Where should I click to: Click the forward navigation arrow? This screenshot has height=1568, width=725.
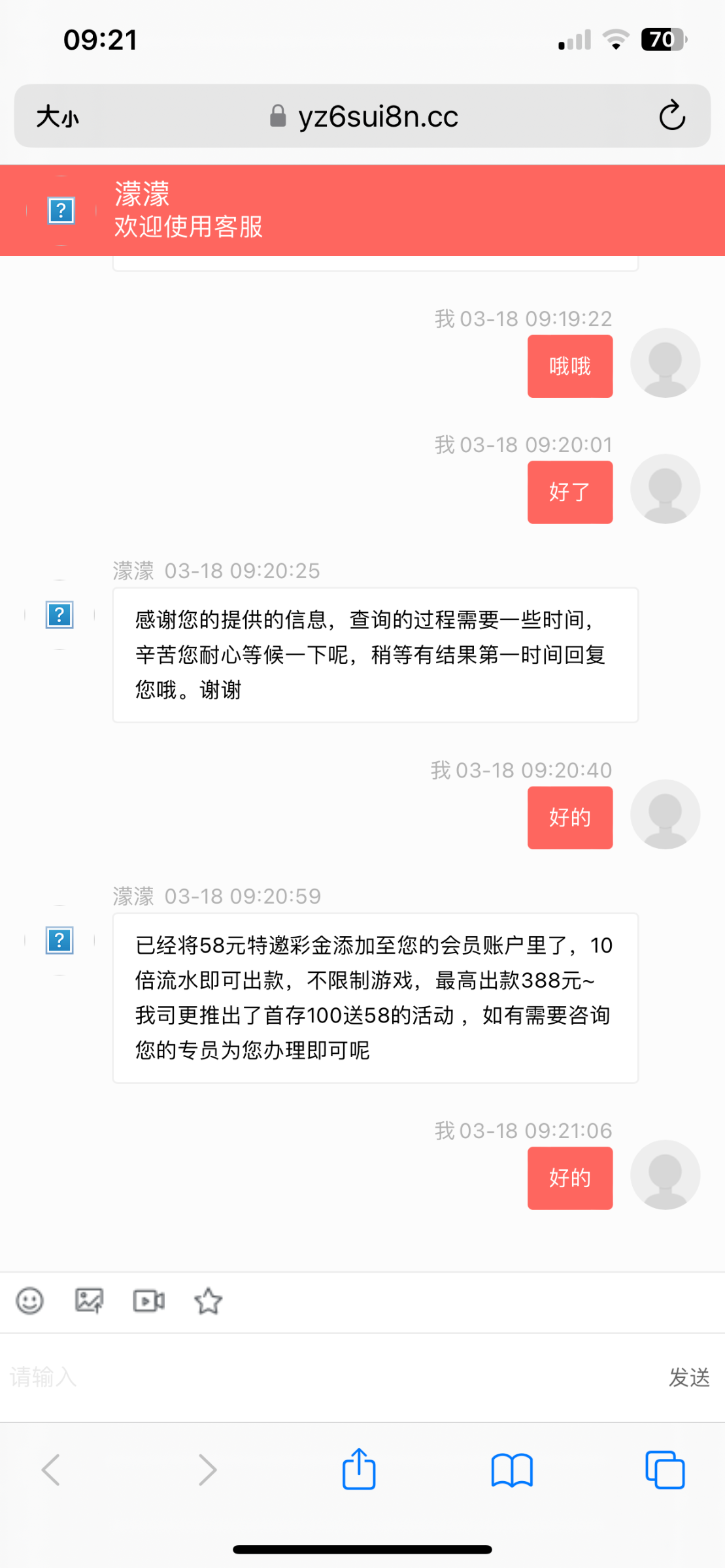click(x=207, y=1470)
